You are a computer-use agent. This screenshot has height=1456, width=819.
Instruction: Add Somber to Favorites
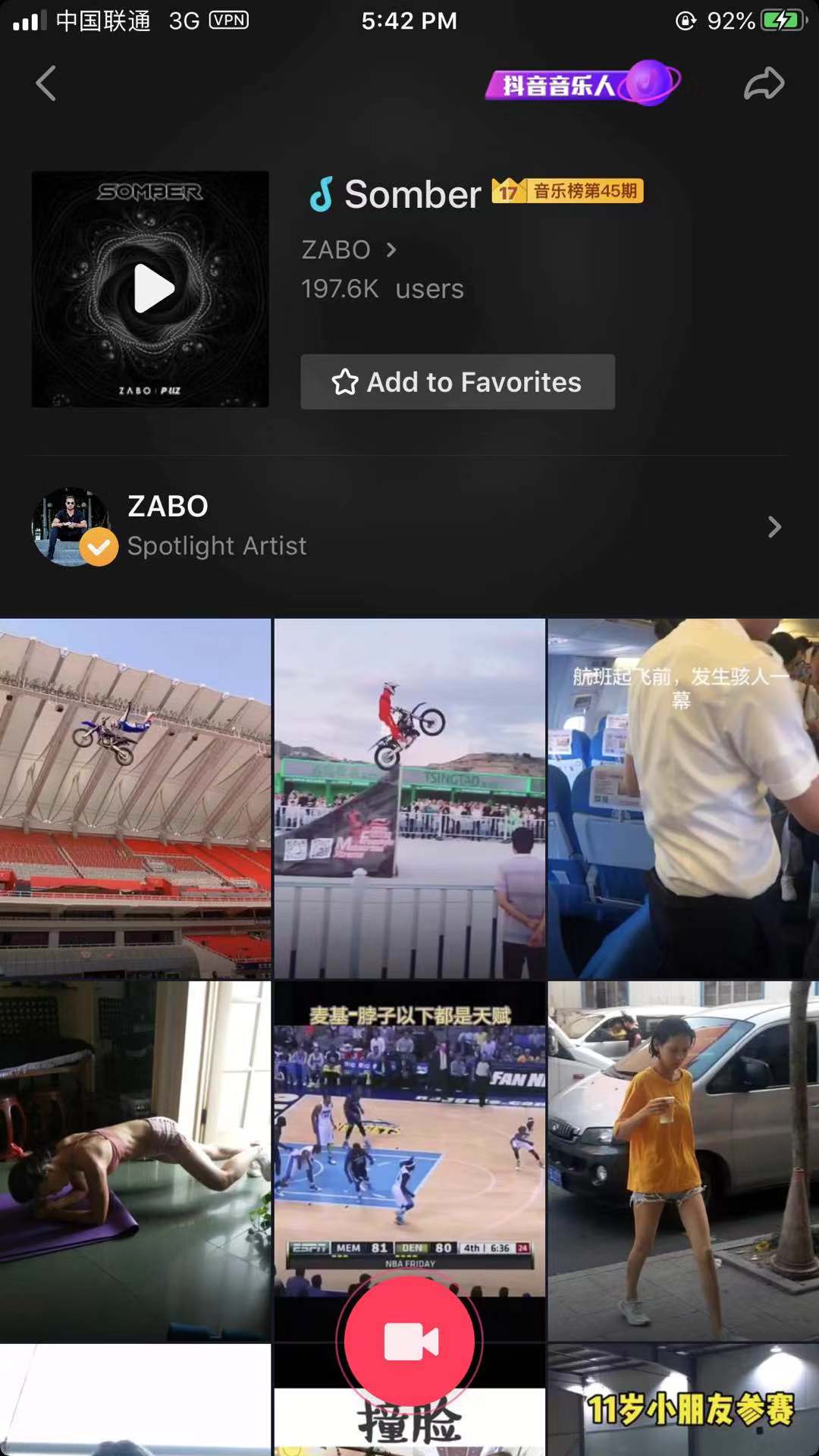[457, 382]
